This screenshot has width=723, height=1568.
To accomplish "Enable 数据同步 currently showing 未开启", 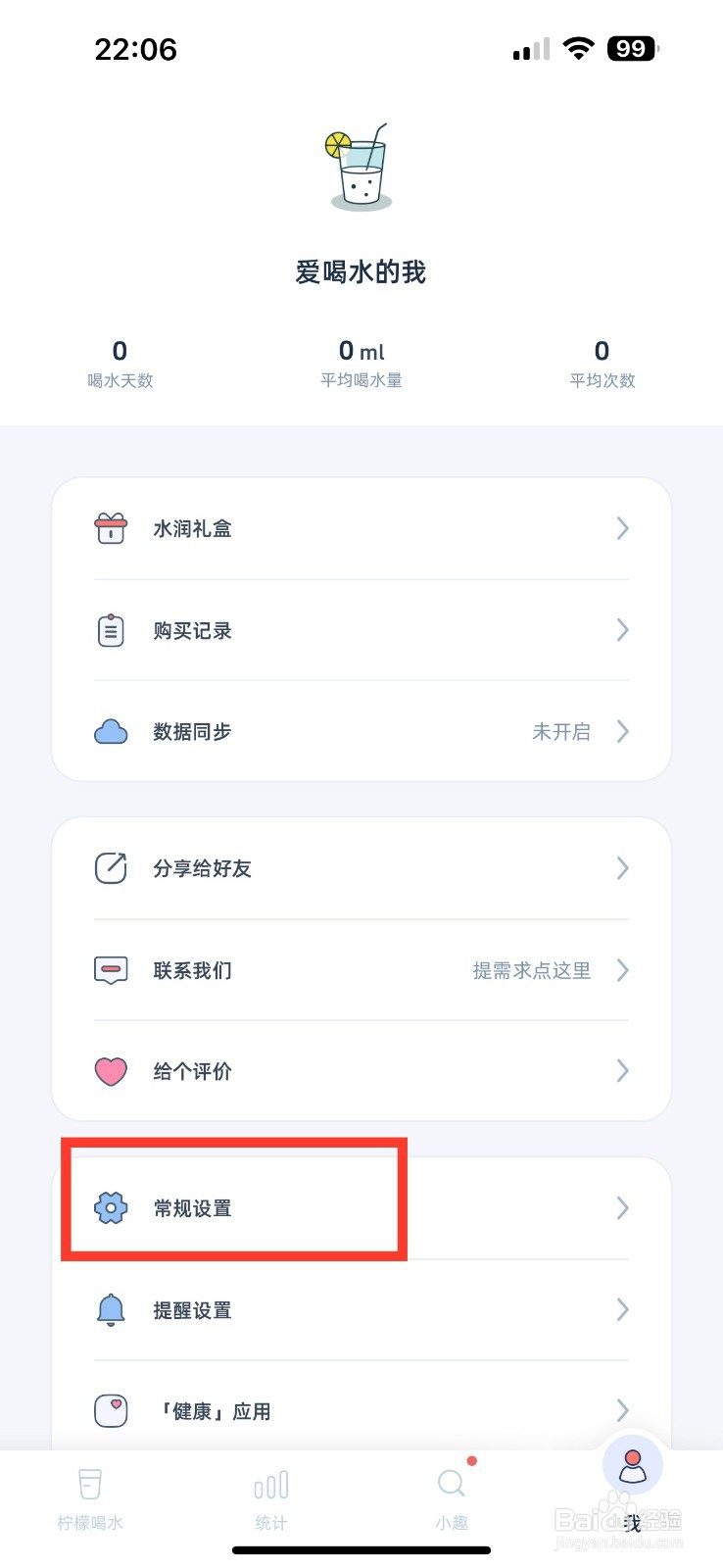I will [x=561, y=731].
